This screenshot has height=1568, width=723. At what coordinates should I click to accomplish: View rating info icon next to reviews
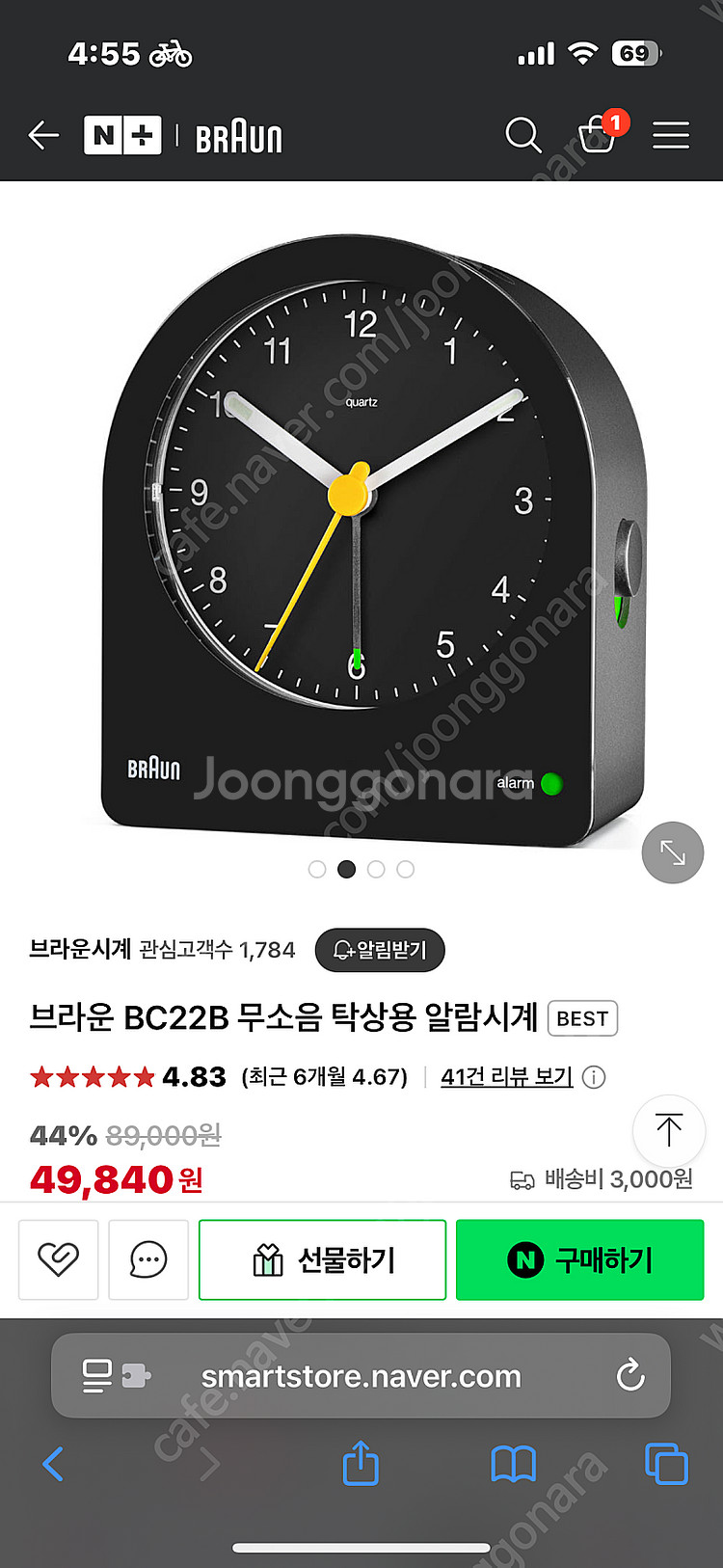pyautogui.click(x=595, y=1077)
